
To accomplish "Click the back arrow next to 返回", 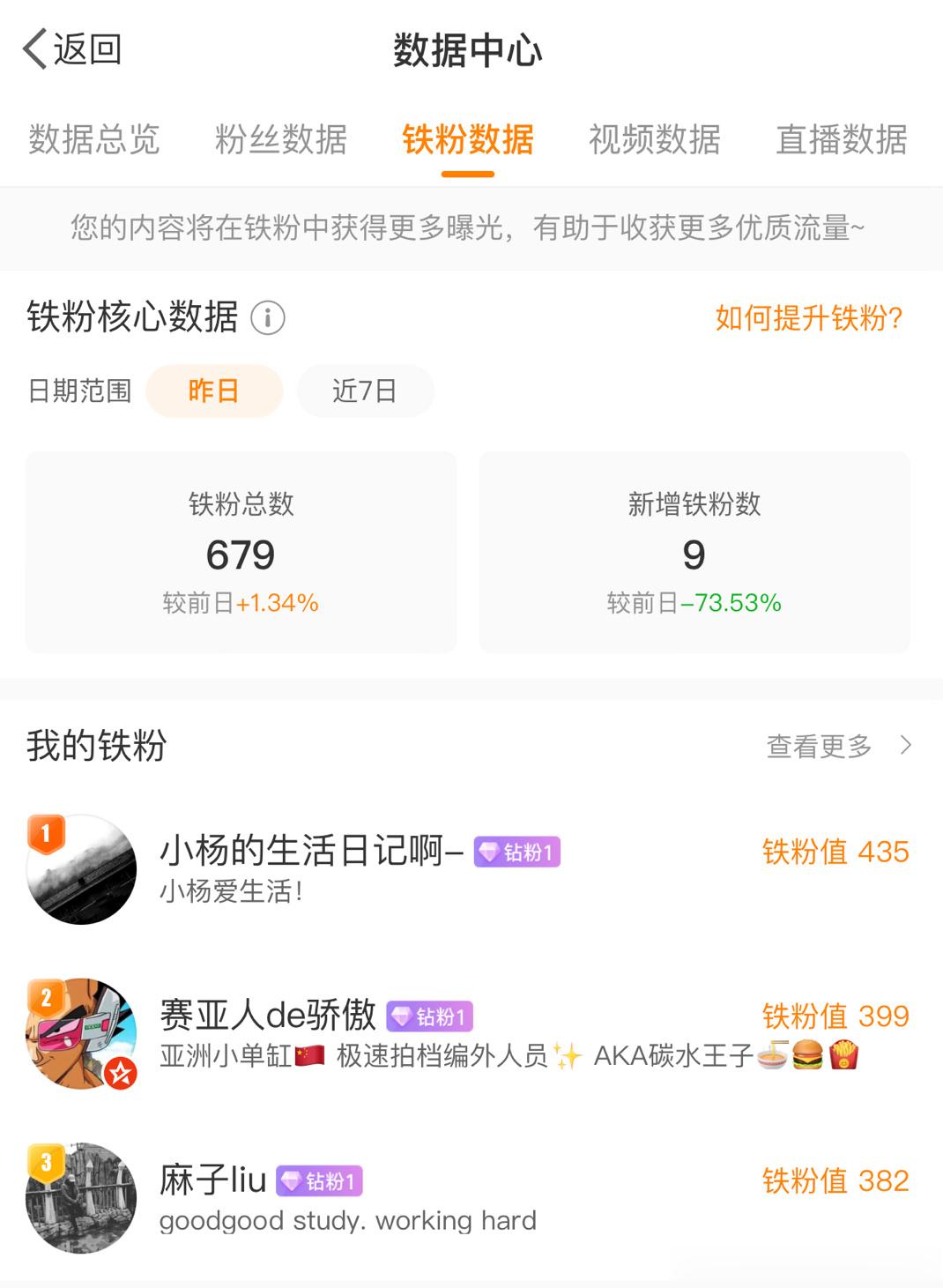I will point(33,51).
